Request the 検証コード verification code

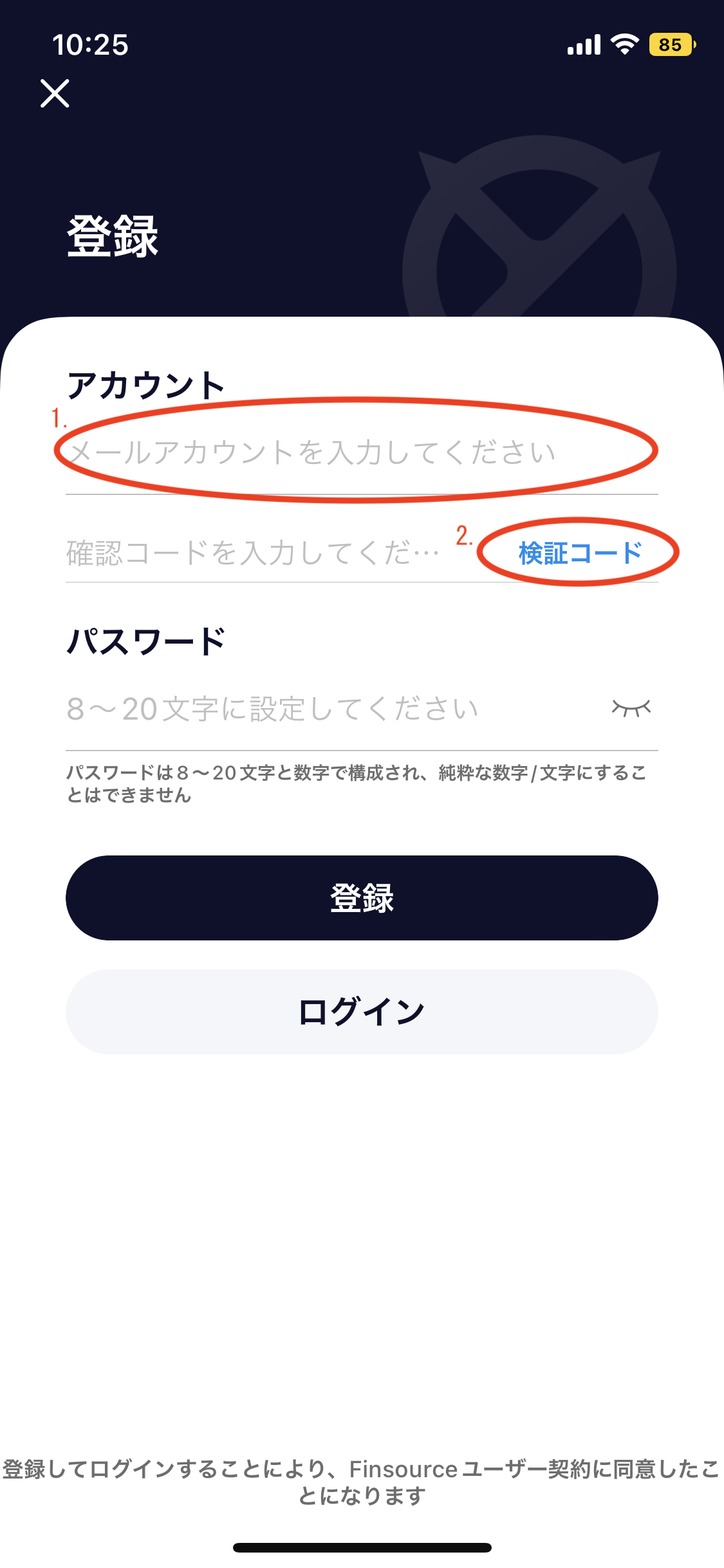579,553
